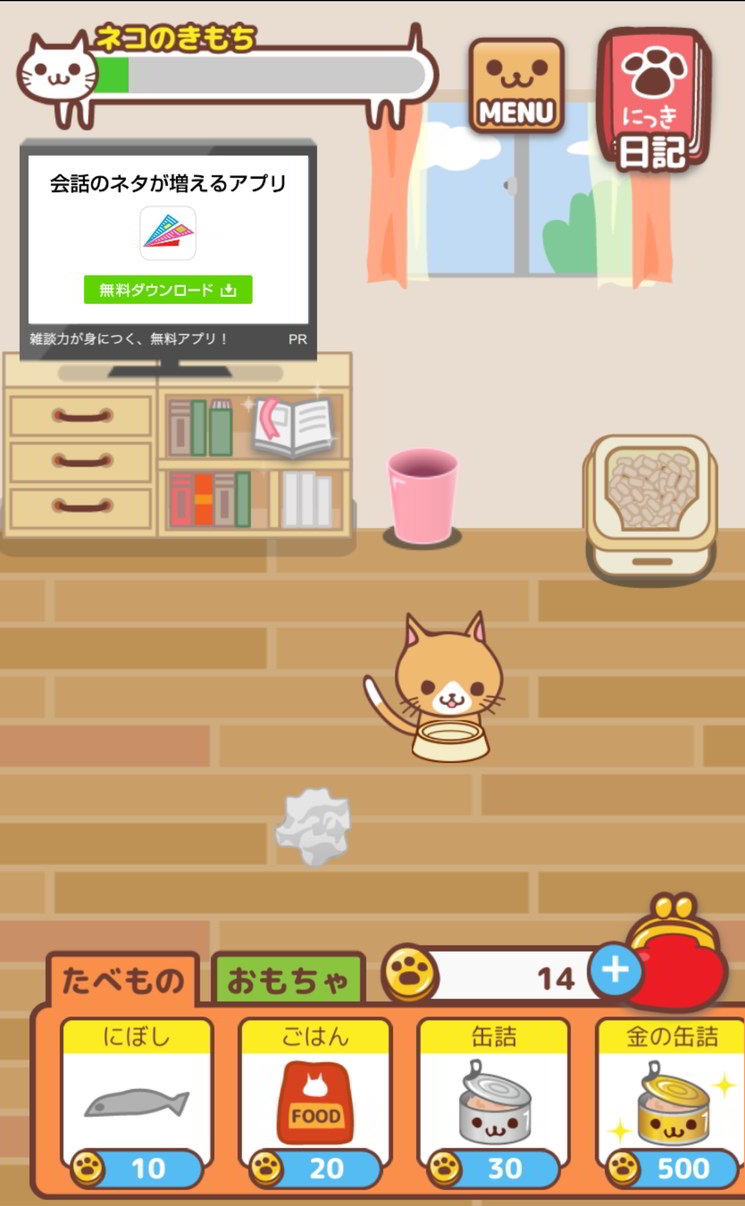Tap the cat litter box
This screenshot has height=1206, width=745.
tap(651, 505)
